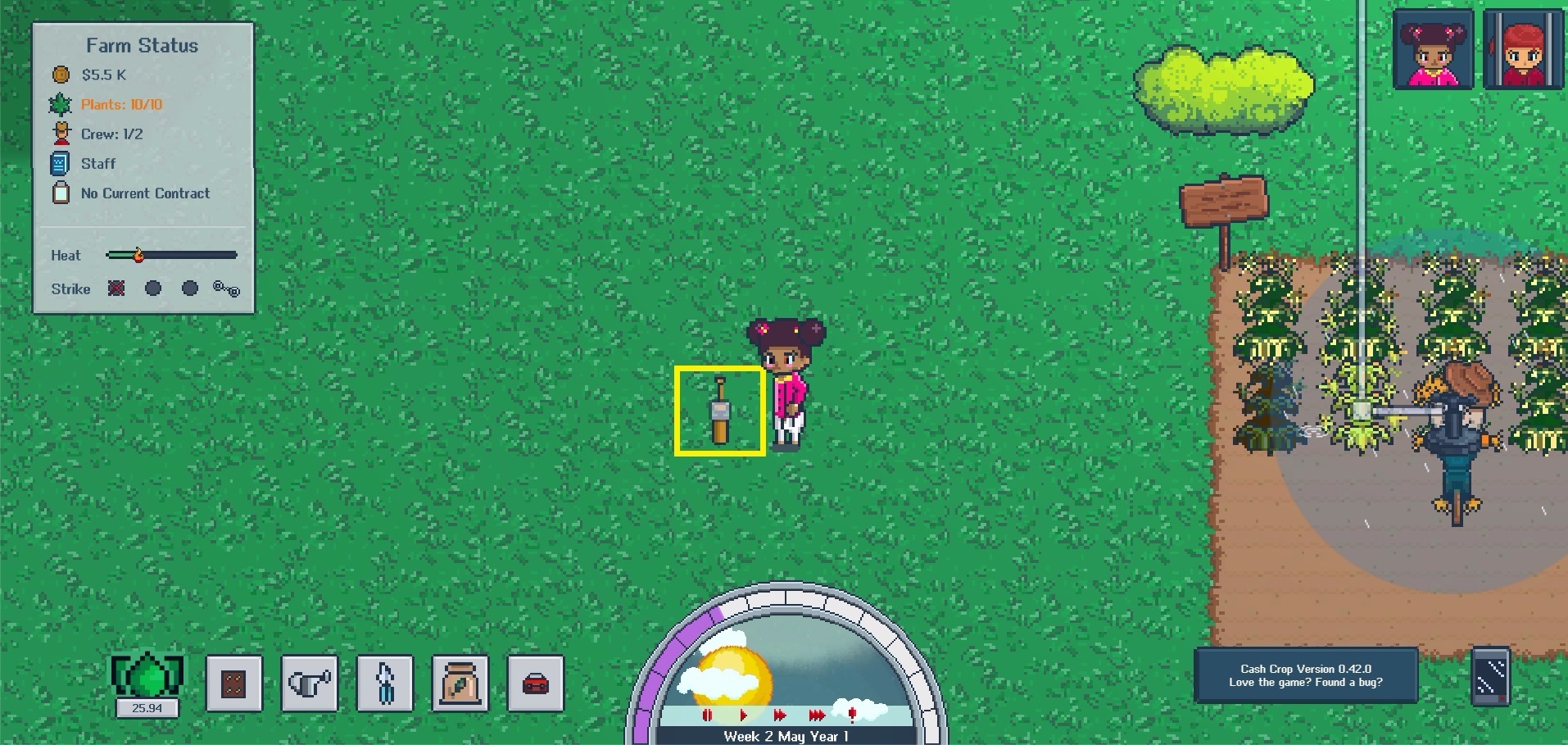Image resolution: width=1568 pixels, height=745 pixels.
Task: Select the watering can tool
Action: (x=309, y=683)
